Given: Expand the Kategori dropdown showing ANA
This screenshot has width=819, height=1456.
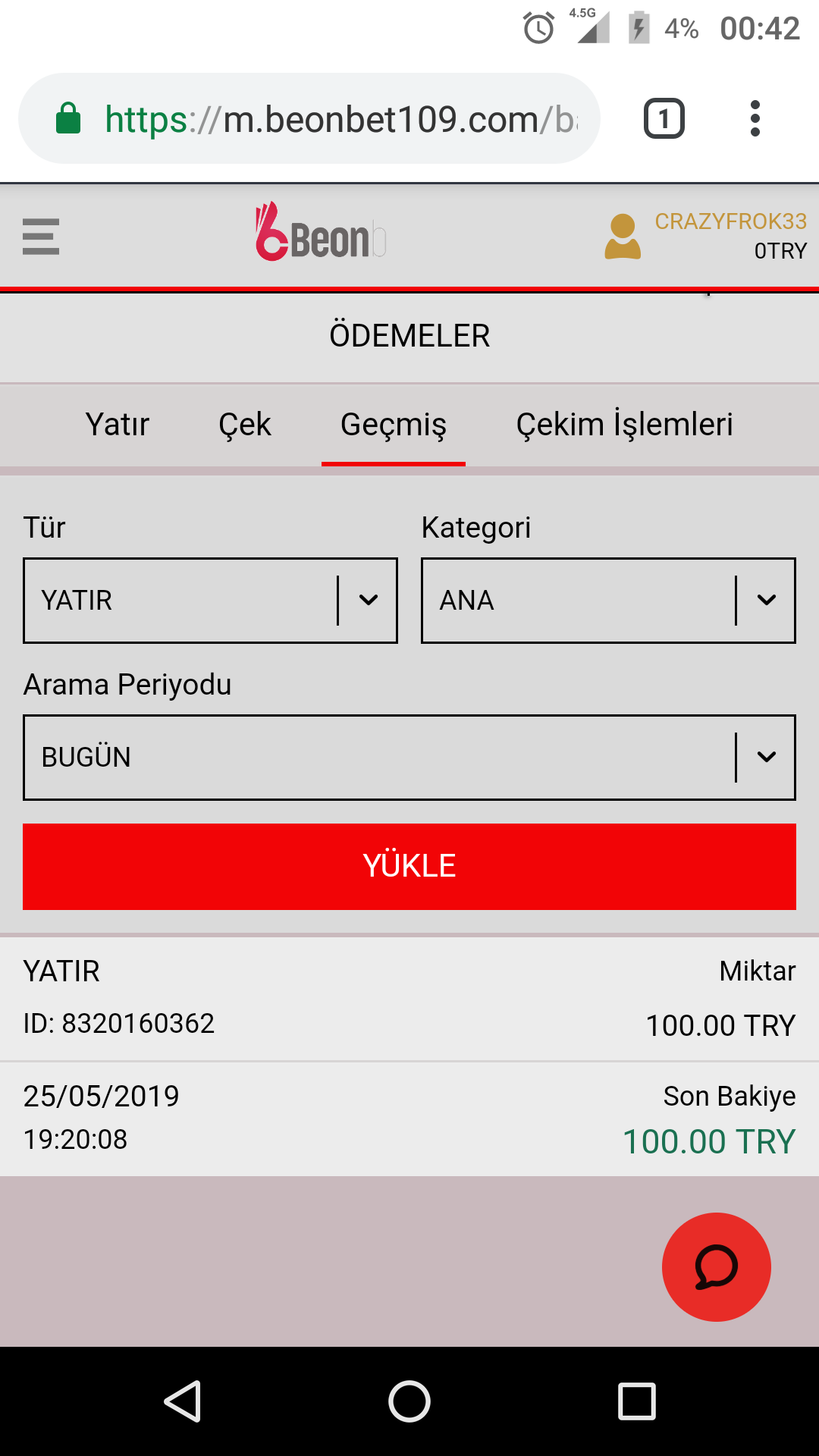Looking at the screenshot, I should [x=608, y=601].
